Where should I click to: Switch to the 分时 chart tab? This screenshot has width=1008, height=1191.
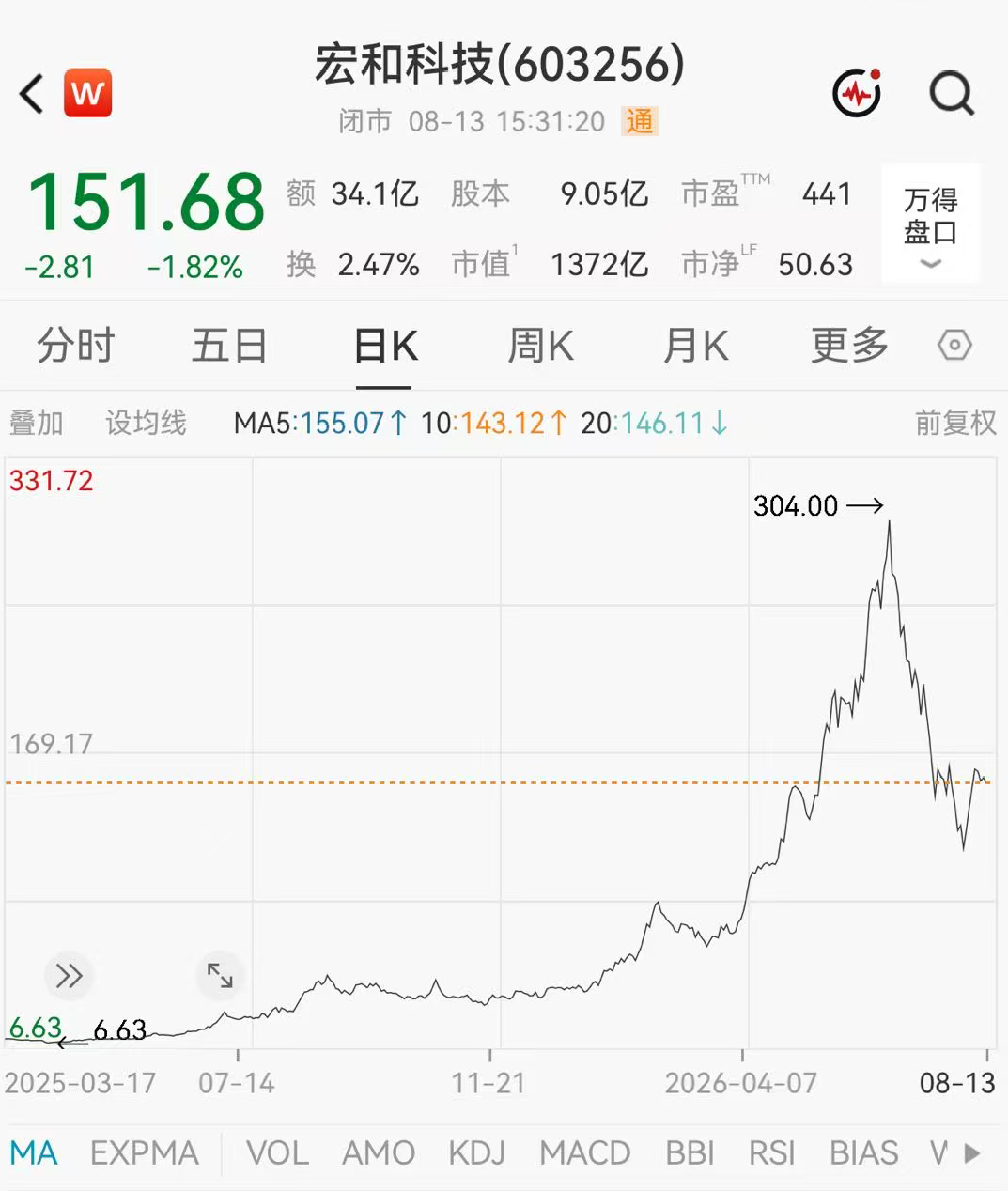(75, 346)
